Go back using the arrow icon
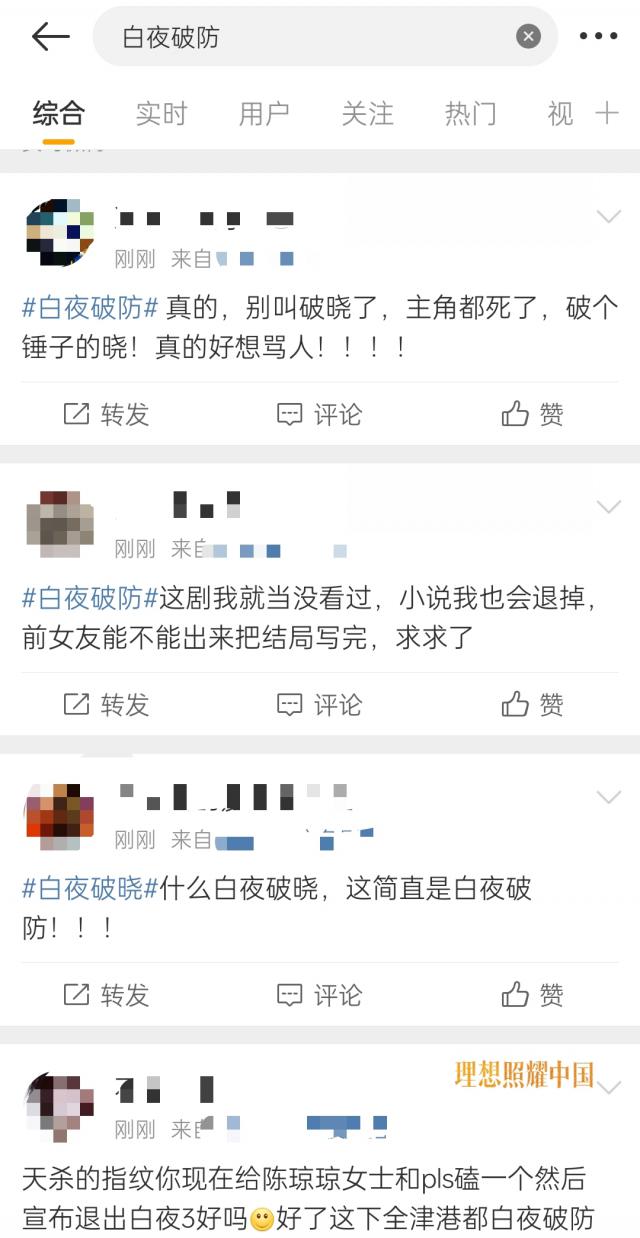This screenshot has width=640, height=1238. pos(50,37)
